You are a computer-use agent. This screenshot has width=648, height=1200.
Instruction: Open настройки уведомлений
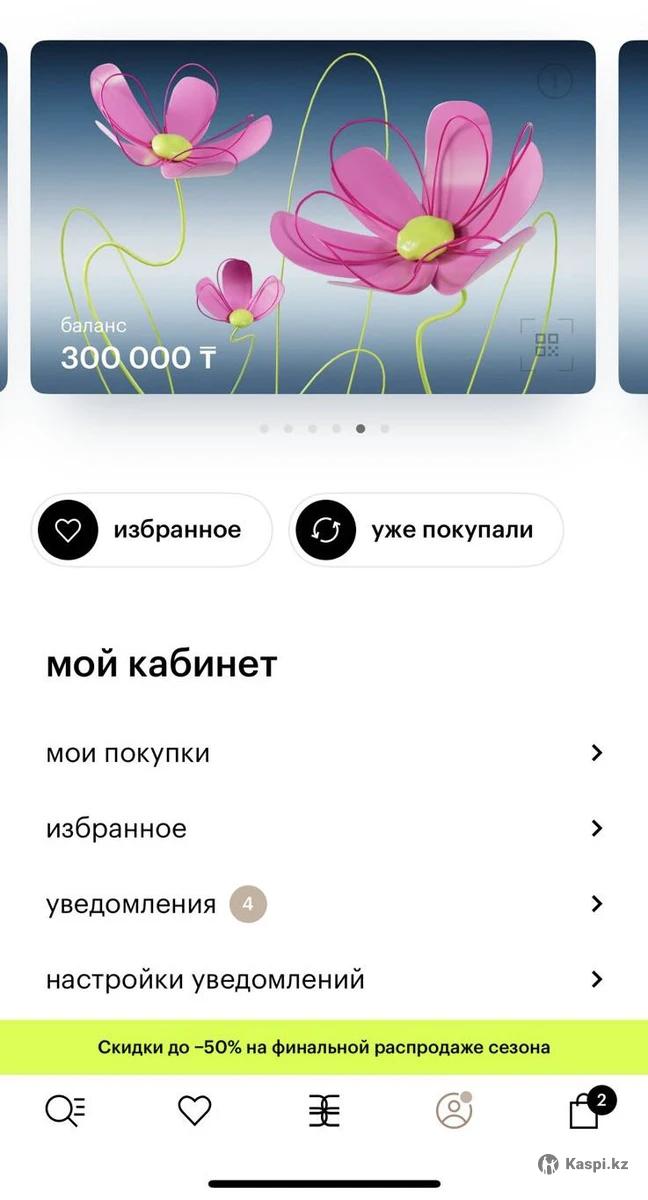[x=324, y=980]
